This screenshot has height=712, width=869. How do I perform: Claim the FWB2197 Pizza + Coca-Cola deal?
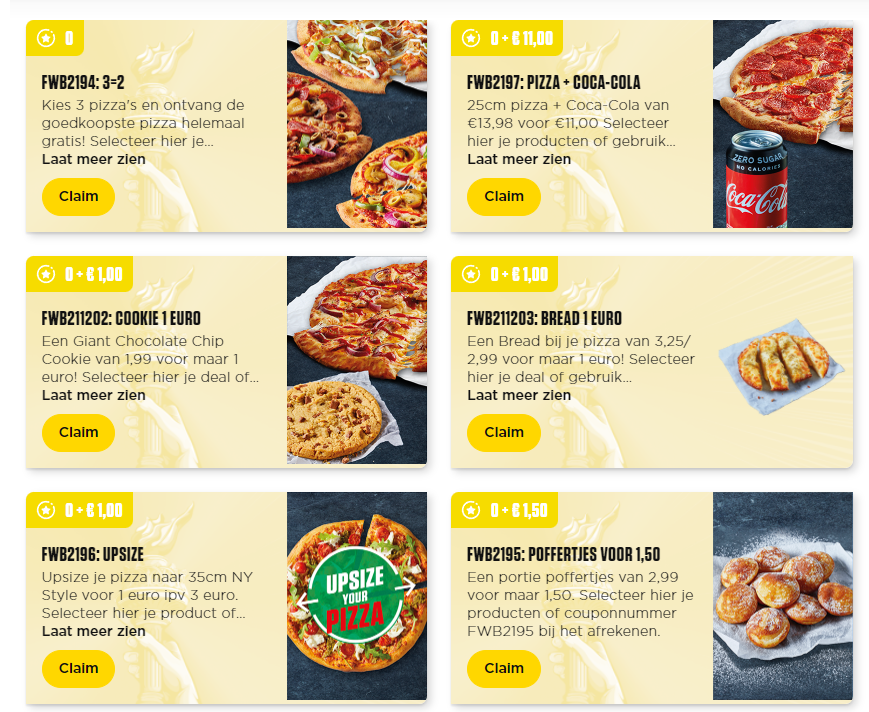click(x=503, y=196)
